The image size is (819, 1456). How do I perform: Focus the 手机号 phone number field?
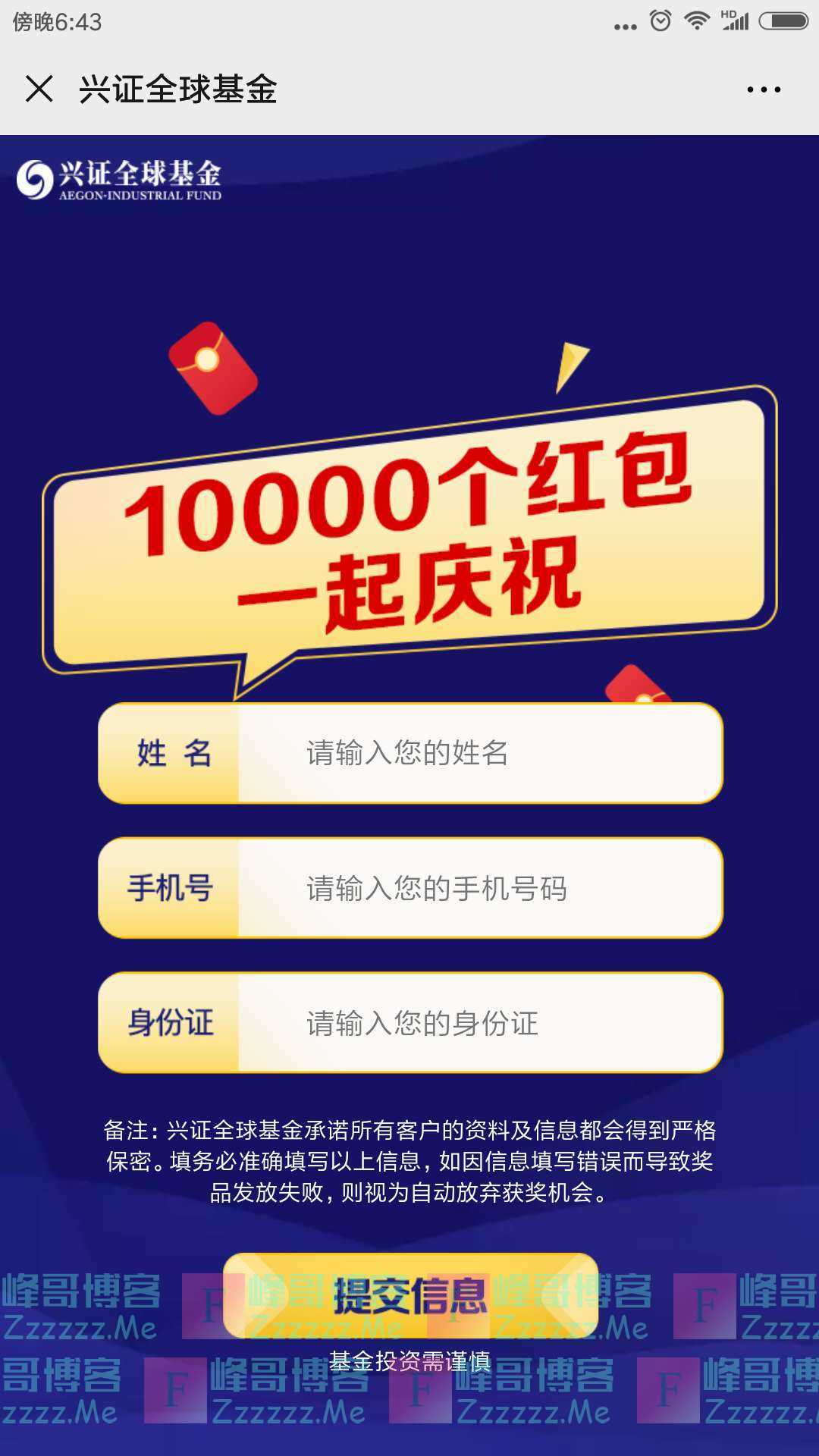[478, 888]
